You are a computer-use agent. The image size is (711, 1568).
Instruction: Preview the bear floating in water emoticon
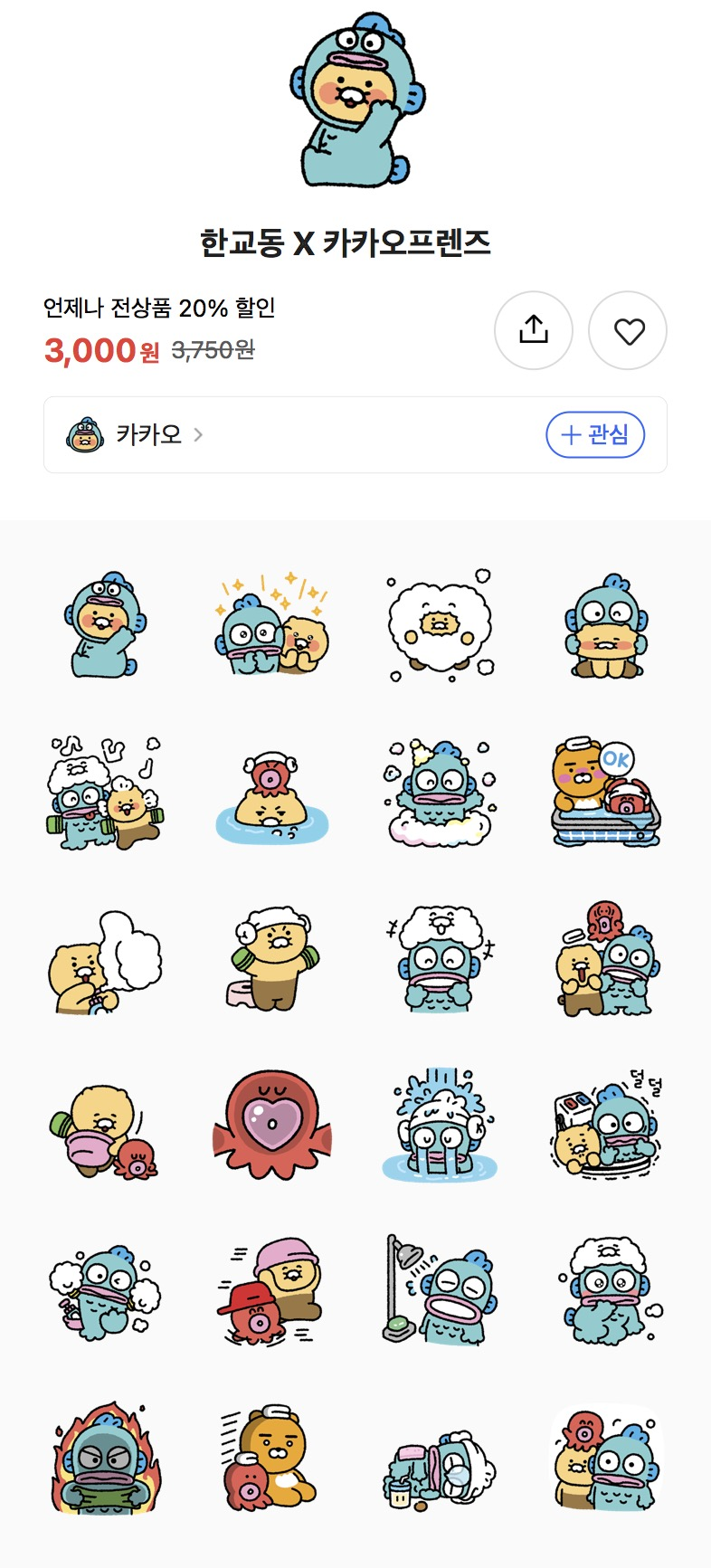[272, 794]
